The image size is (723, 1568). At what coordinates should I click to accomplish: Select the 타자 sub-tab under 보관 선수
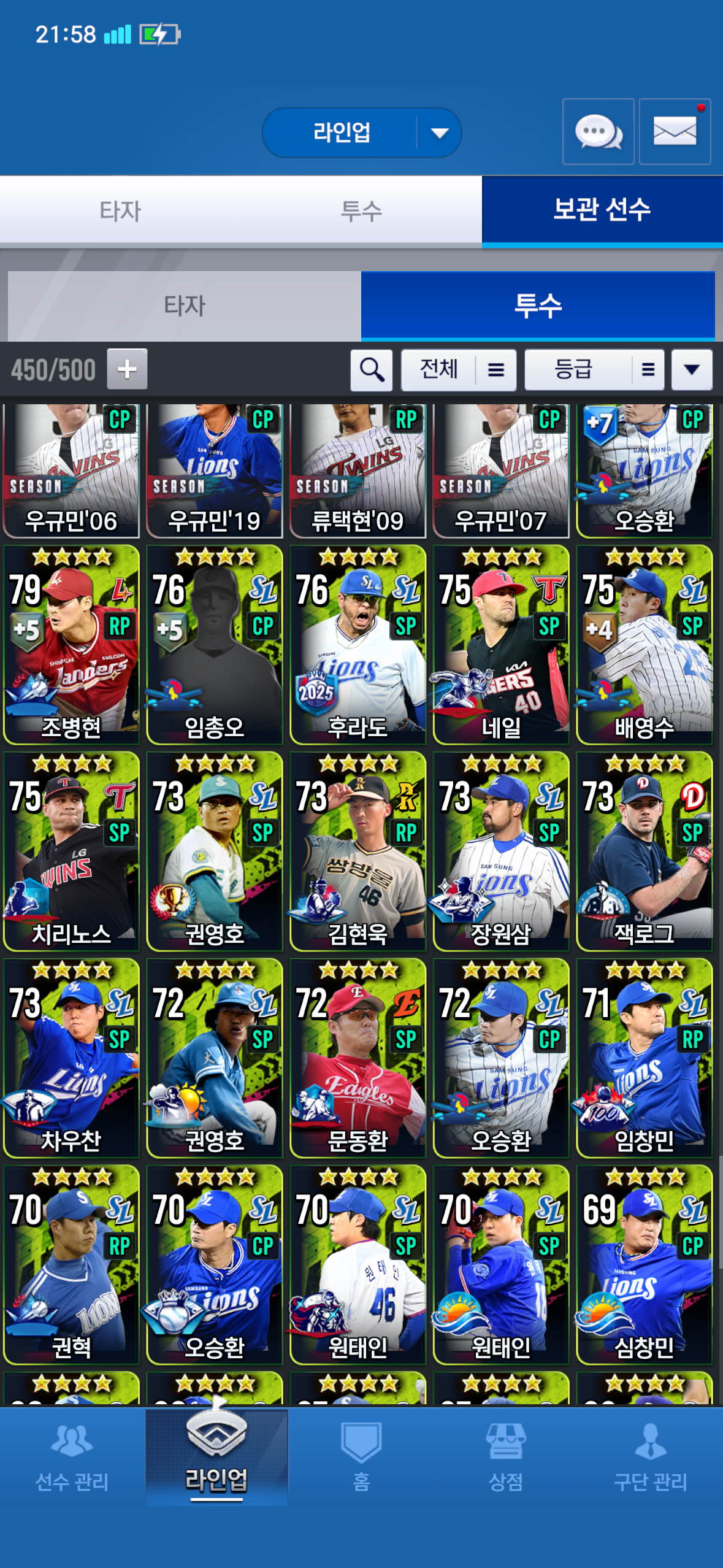point(184,306)
